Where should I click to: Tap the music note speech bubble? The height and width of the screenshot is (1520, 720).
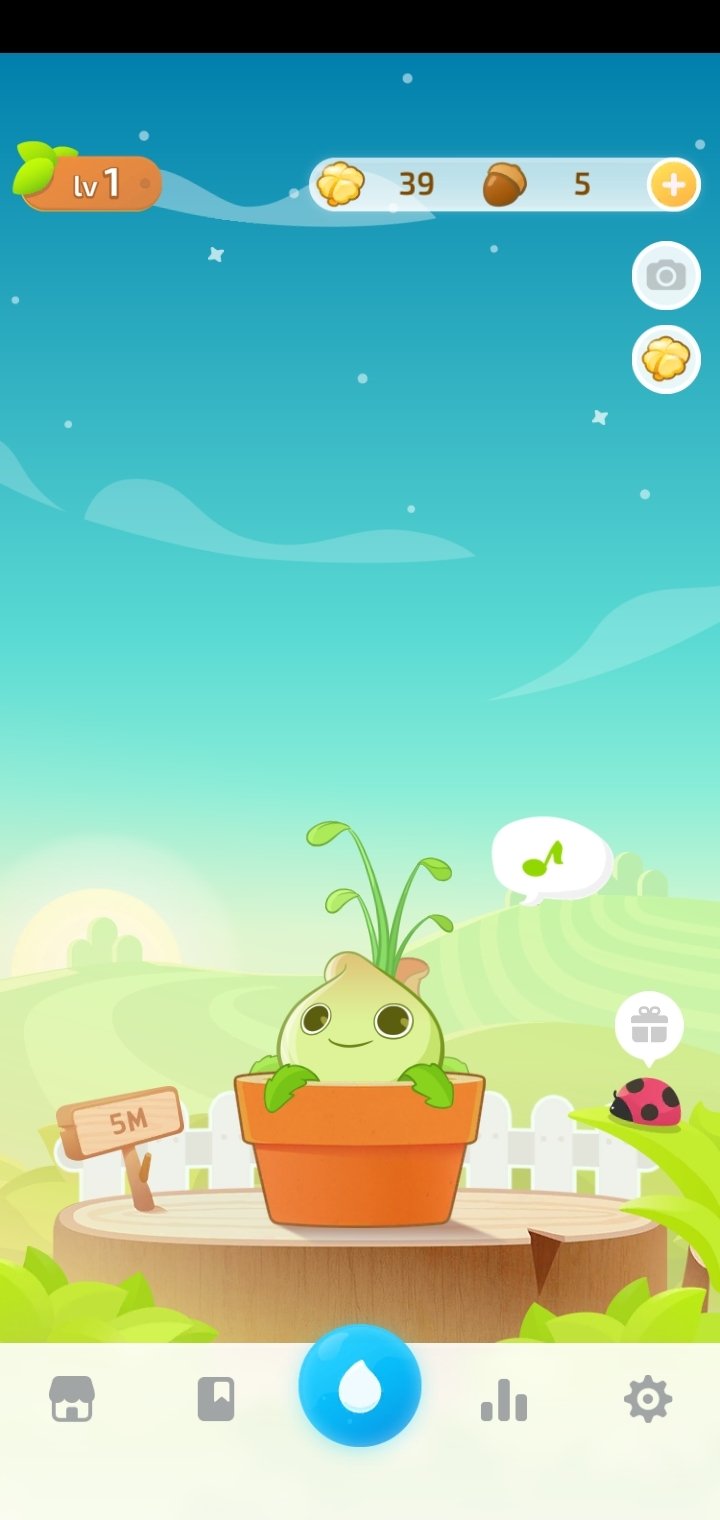click(x=551, y=859)
